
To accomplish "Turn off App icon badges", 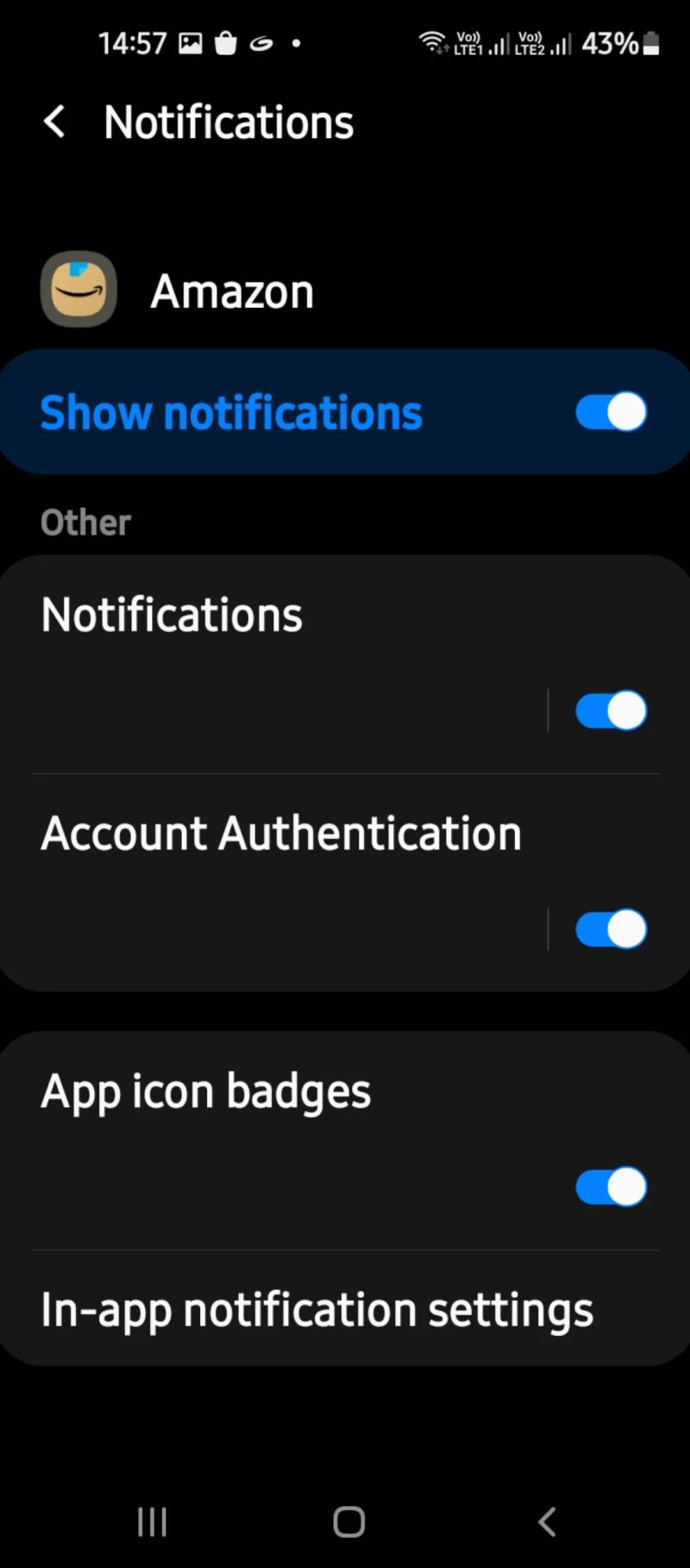I will (x=611, y=1187).
